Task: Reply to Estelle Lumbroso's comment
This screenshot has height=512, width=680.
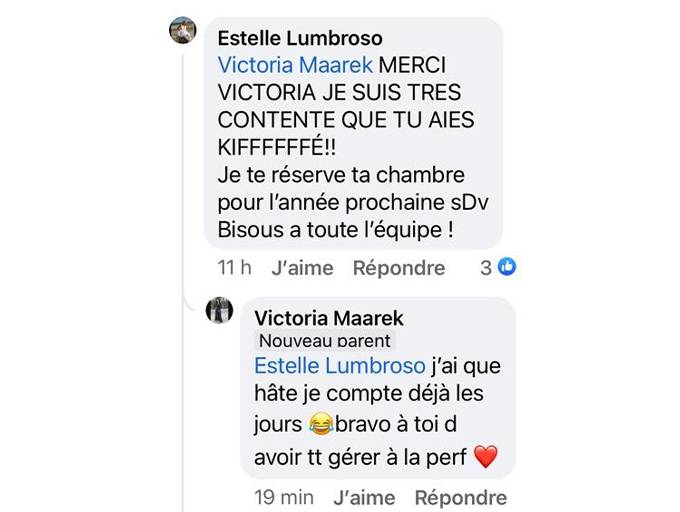Action: click(x=398, y=268)
